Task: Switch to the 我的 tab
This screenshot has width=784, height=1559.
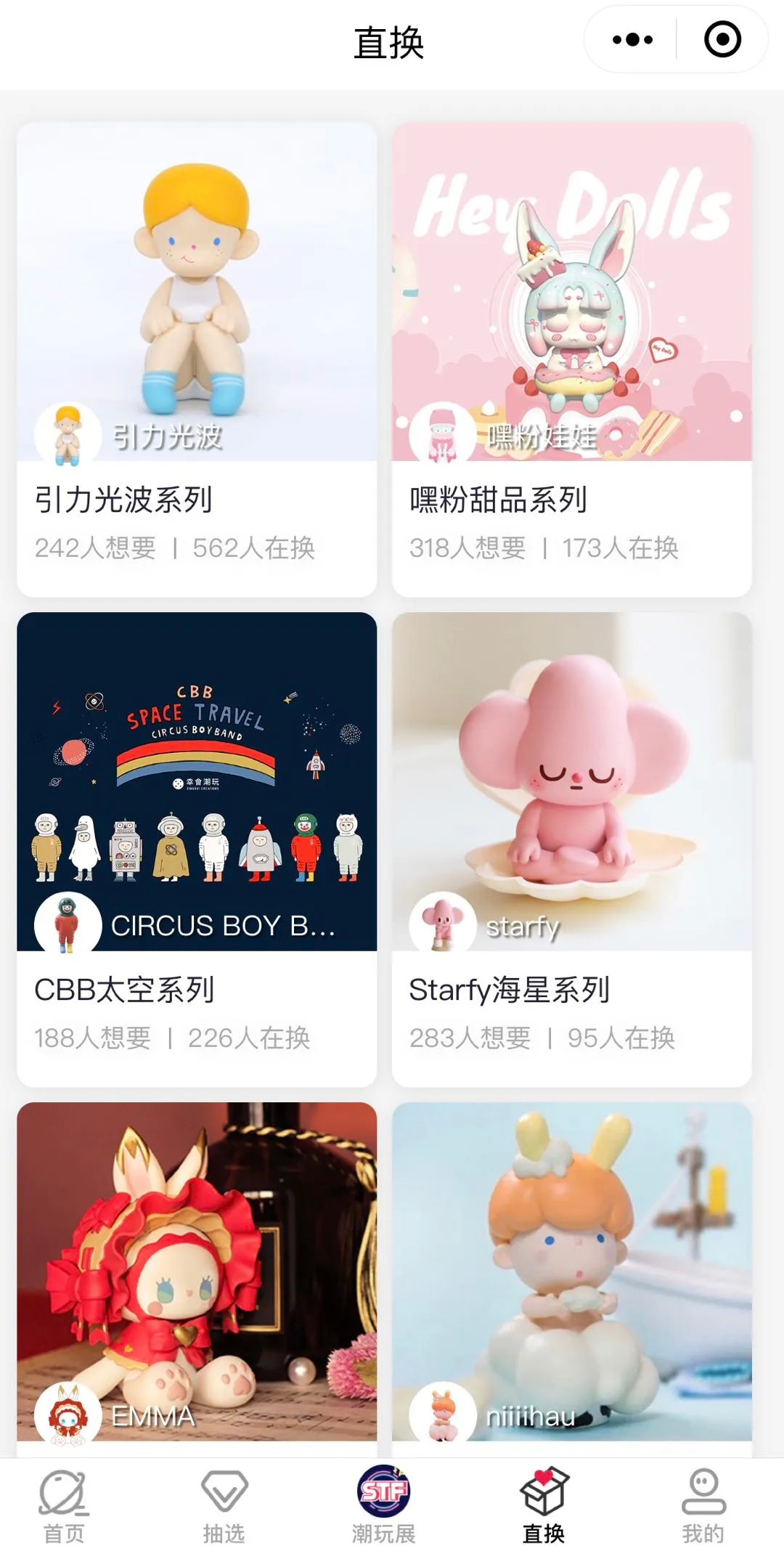Action: tap(703, 1507)
